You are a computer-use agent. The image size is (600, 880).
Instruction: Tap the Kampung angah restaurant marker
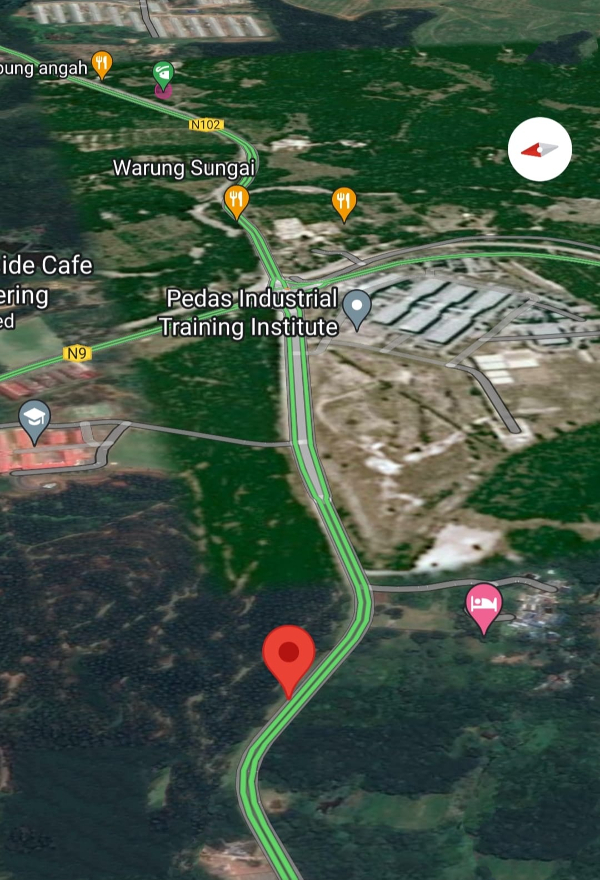click(102, 65)
